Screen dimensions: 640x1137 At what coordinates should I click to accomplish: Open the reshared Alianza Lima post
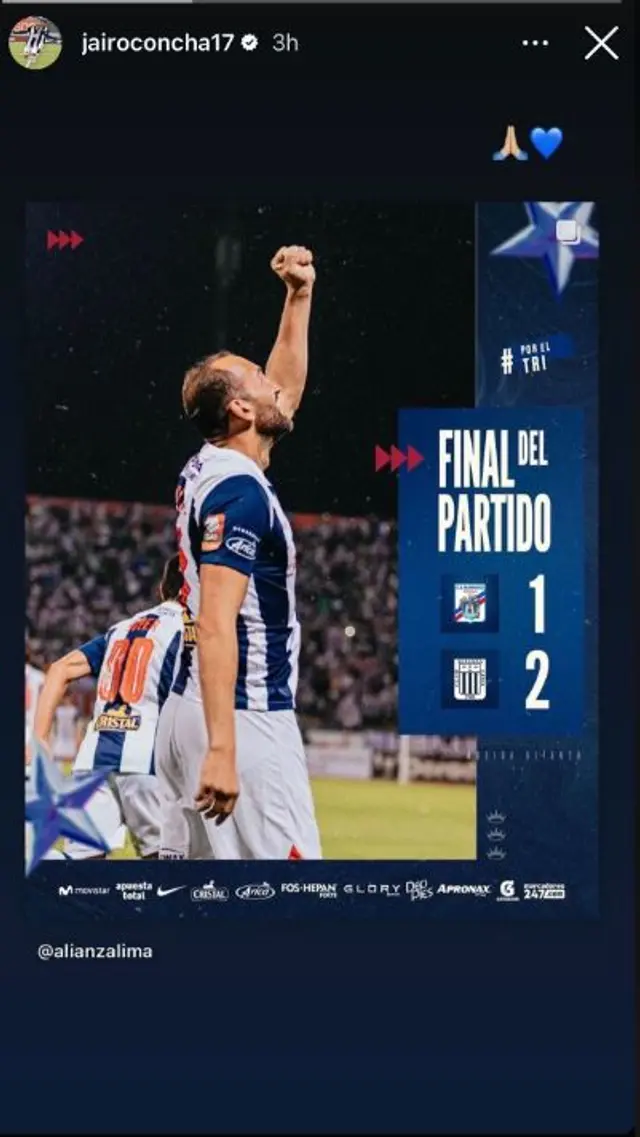click(x=311, y=560)
